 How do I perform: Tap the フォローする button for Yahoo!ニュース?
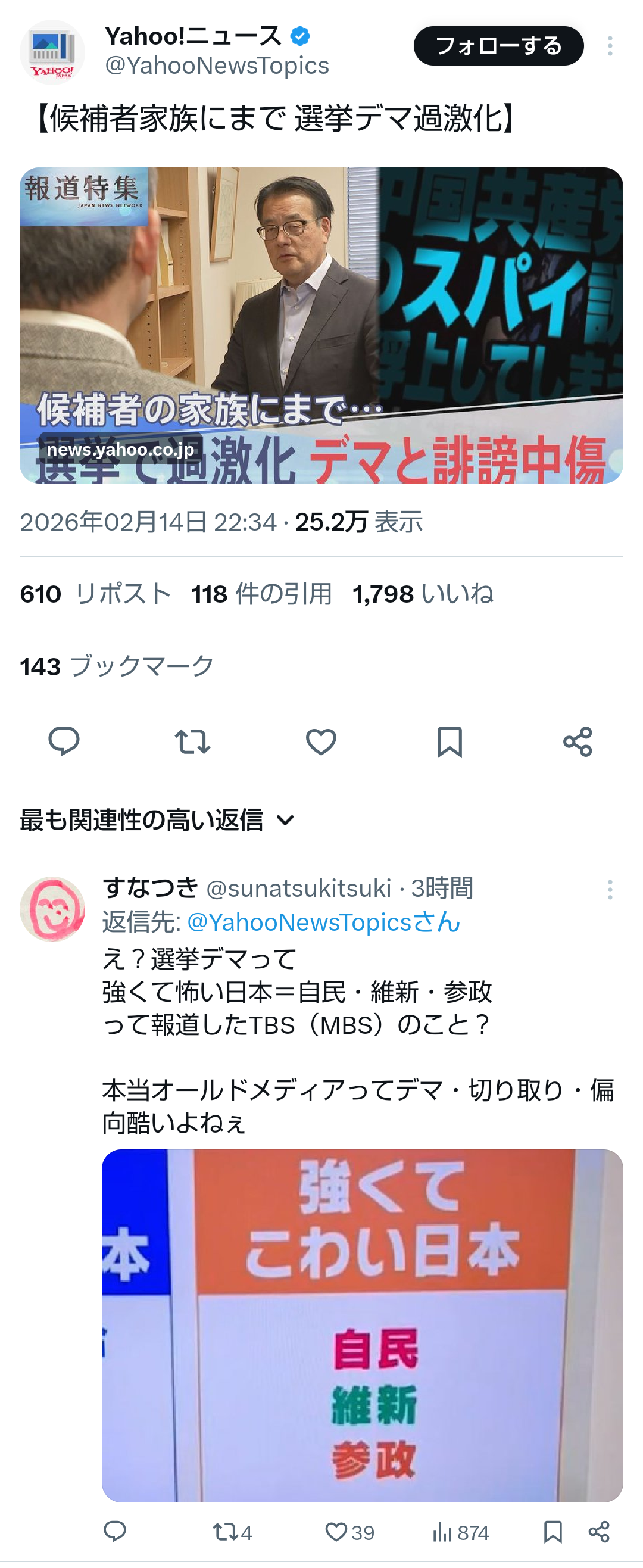(x=498, y=46)
